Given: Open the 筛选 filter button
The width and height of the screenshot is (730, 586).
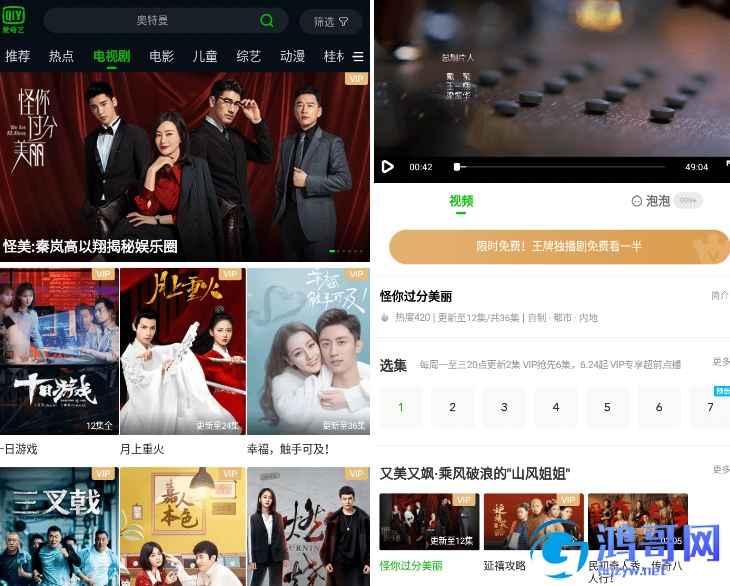Looking at the screenshot, I should 330,21.
